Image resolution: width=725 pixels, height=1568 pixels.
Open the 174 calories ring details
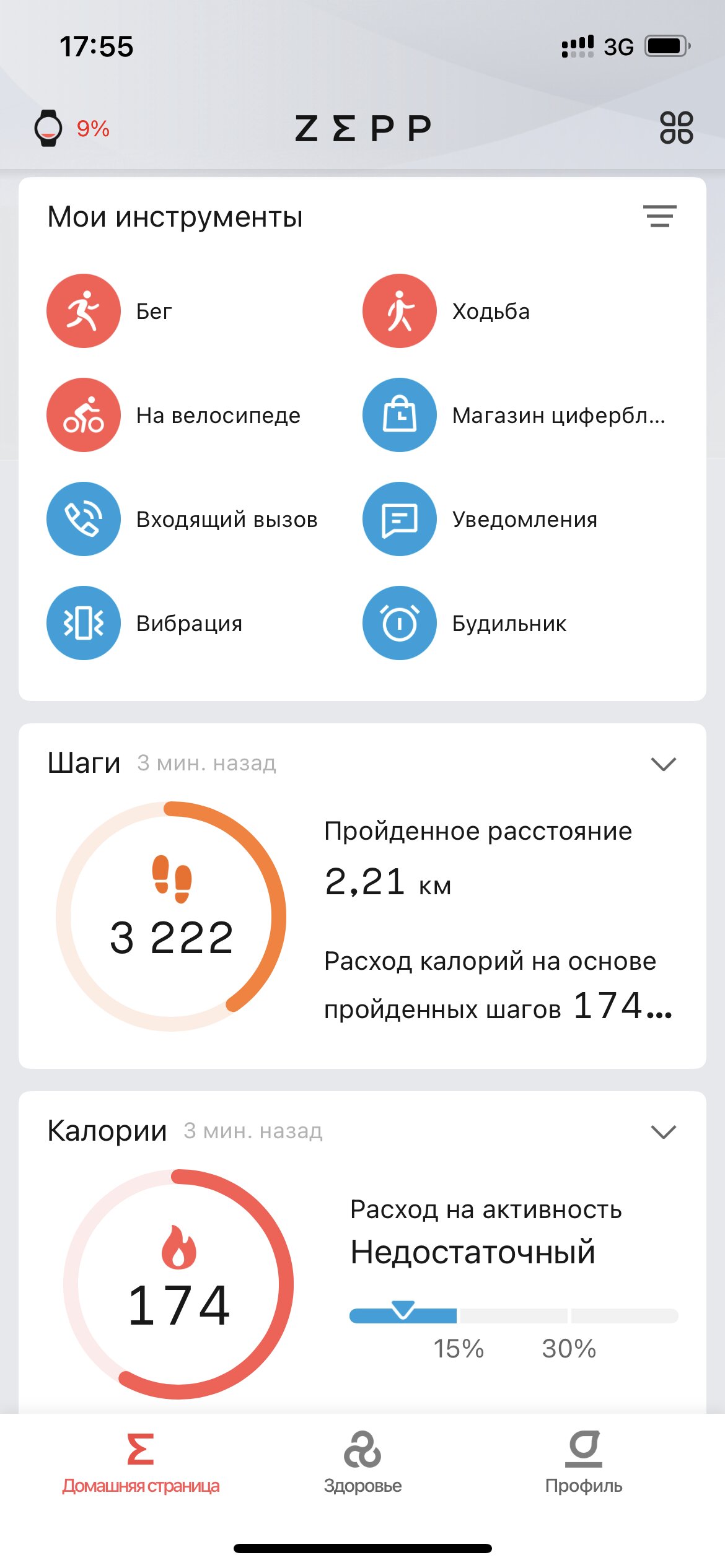point(178,1284)
